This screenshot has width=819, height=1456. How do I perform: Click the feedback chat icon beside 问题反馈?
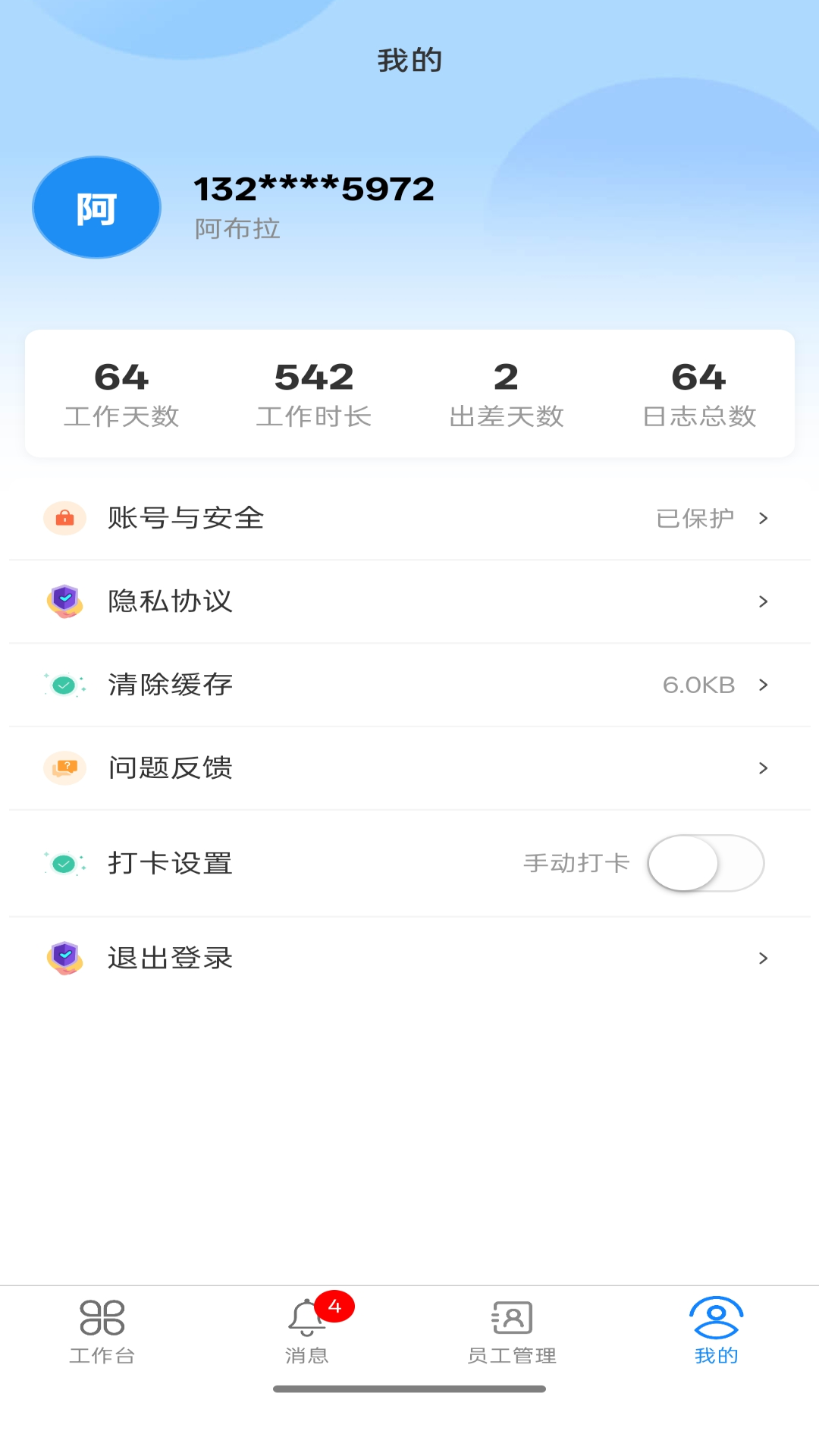point(64,768)
